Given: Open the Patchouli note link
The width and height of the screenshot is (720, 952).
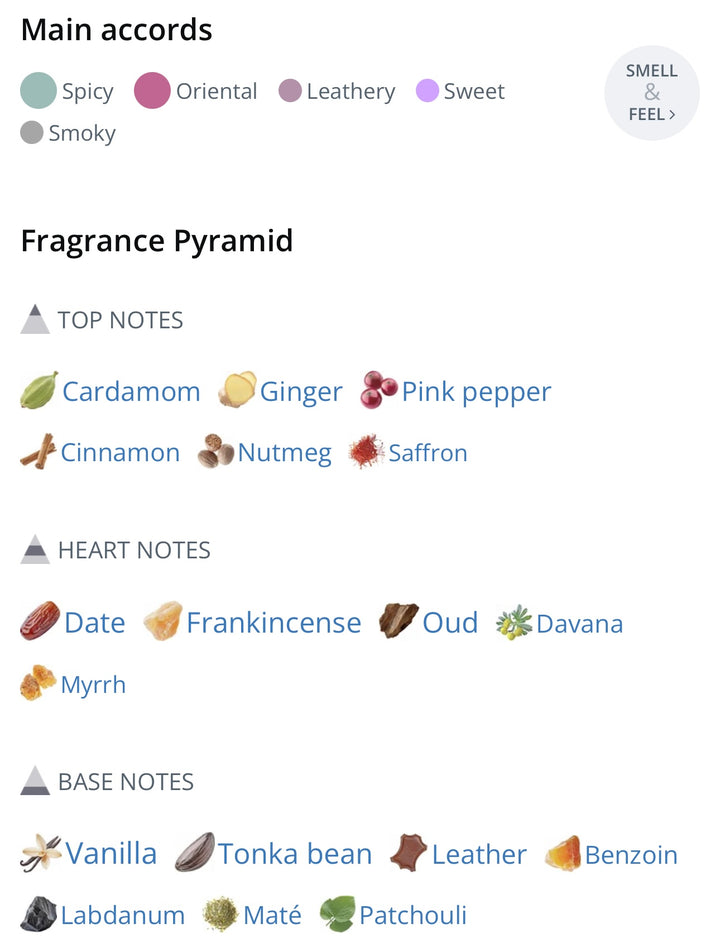Looking at the screenshot, I should point(412,915).
